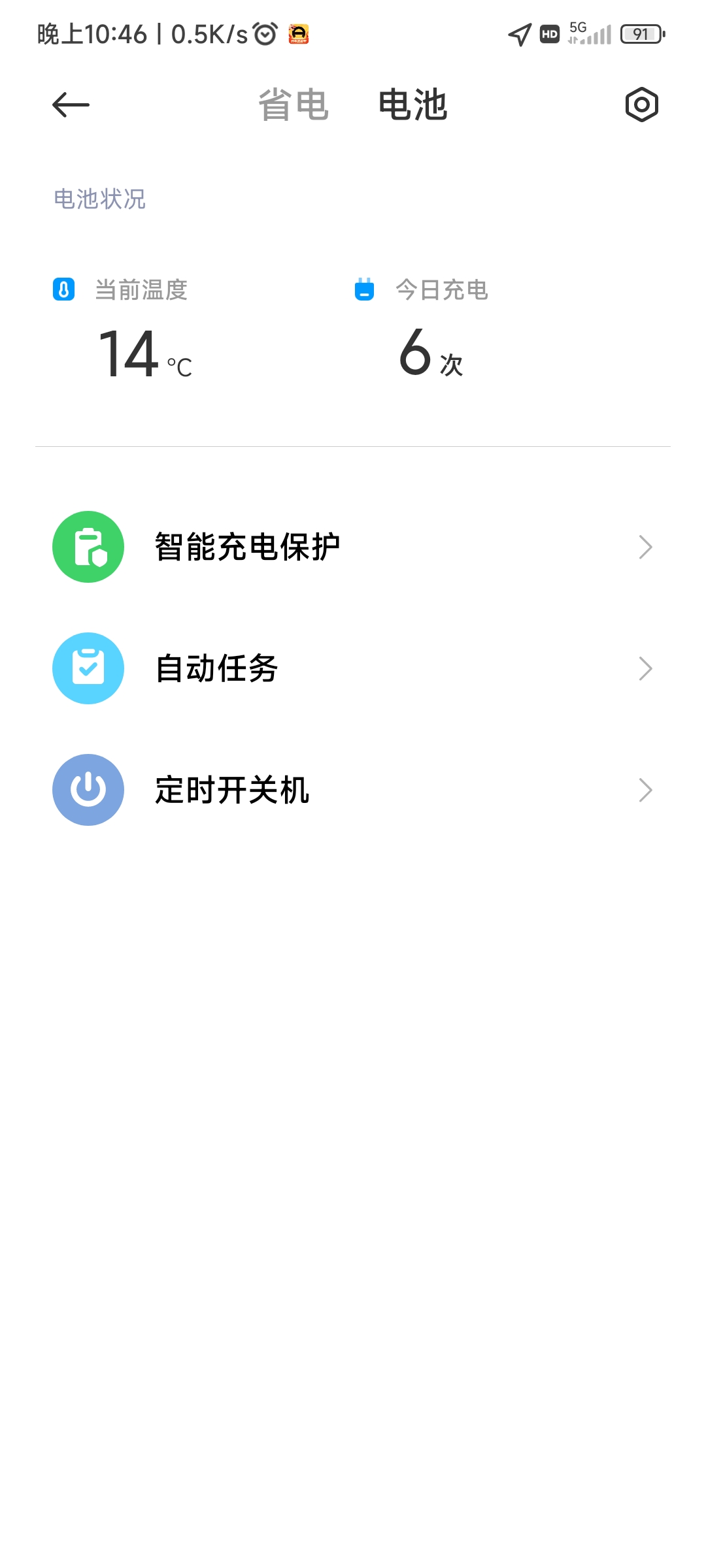Select the 电池 tab
Screen dimensions: 706x1568
point(412,105)
